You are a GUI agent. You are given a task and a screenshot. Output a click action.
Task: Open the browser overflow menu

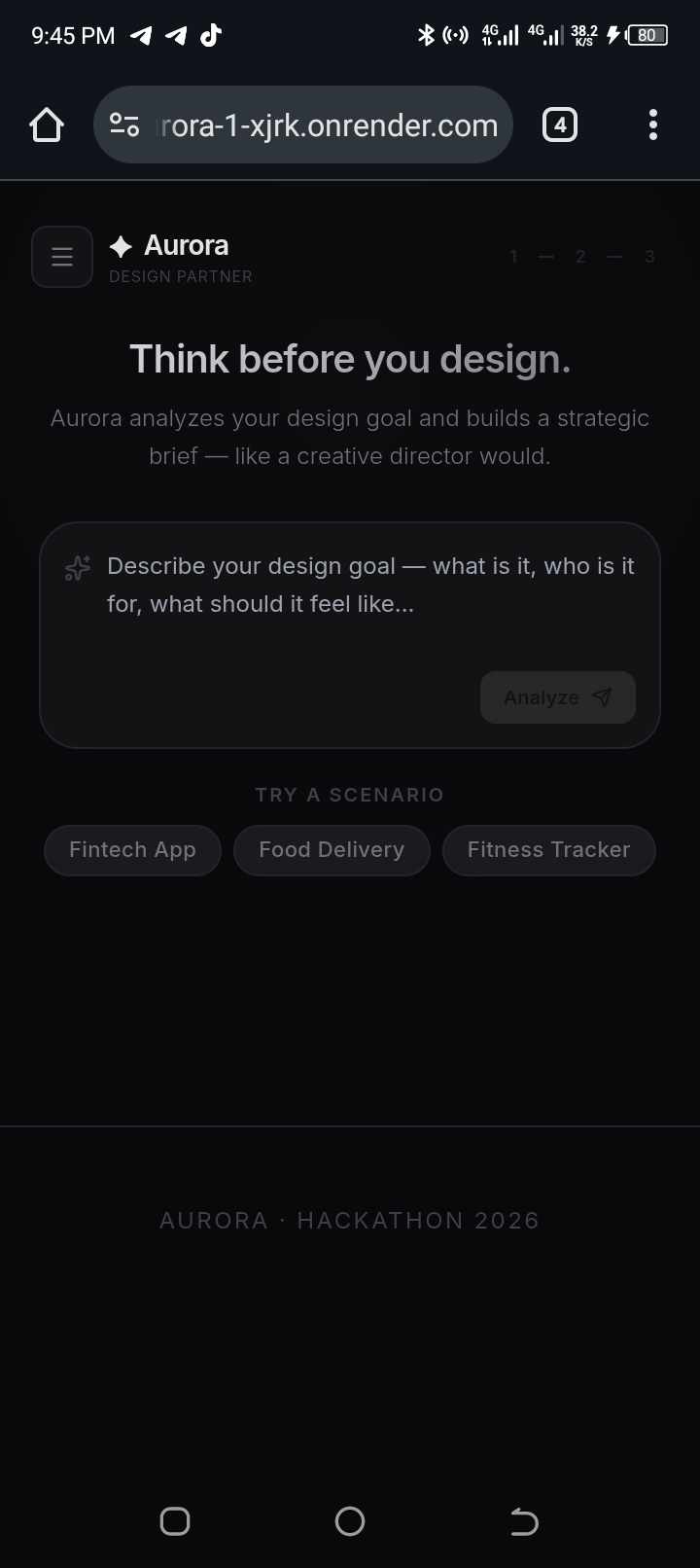tap(652, 125)
